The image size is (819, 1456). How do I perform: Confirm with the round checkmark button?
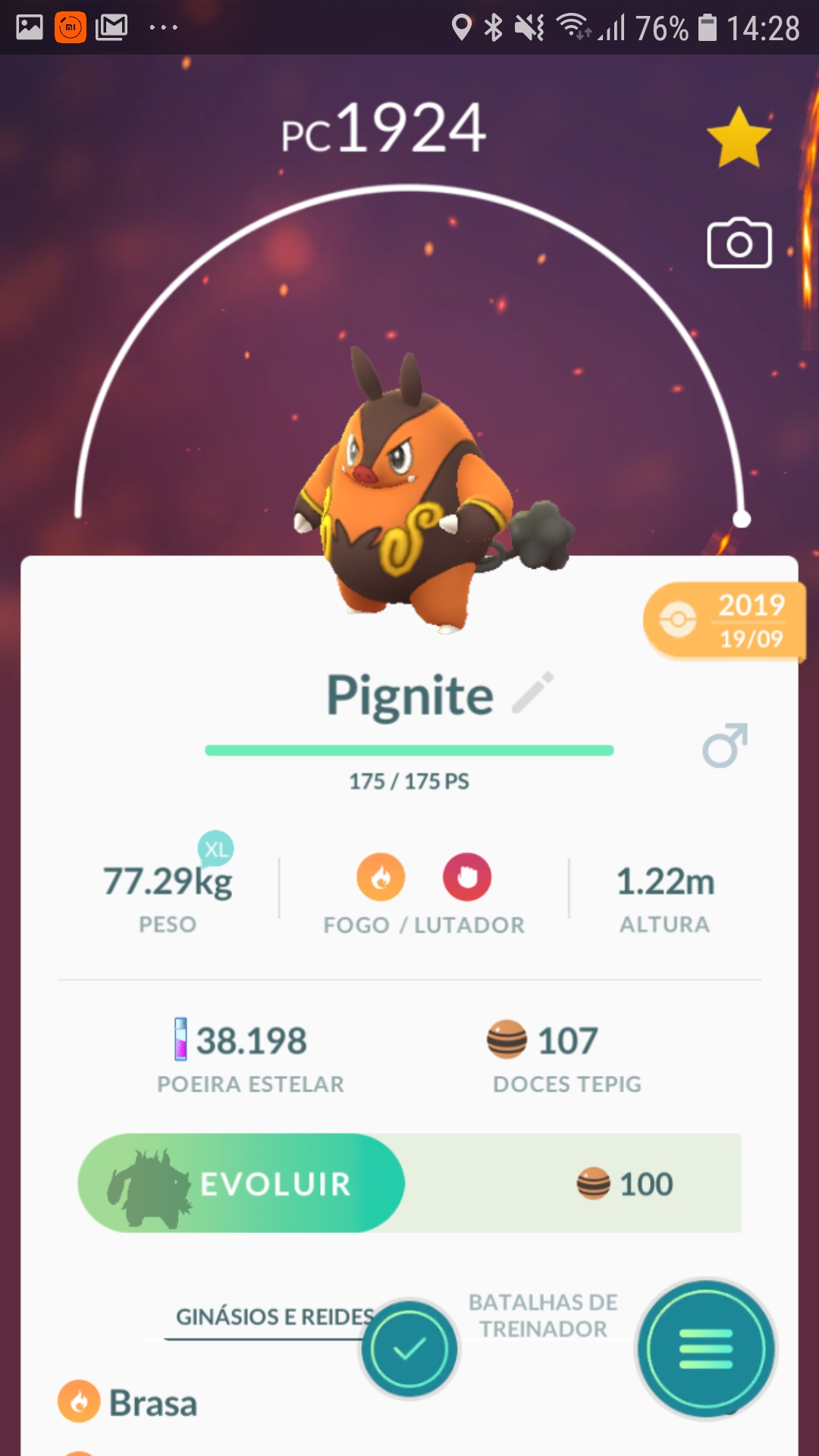(409, 1349)
